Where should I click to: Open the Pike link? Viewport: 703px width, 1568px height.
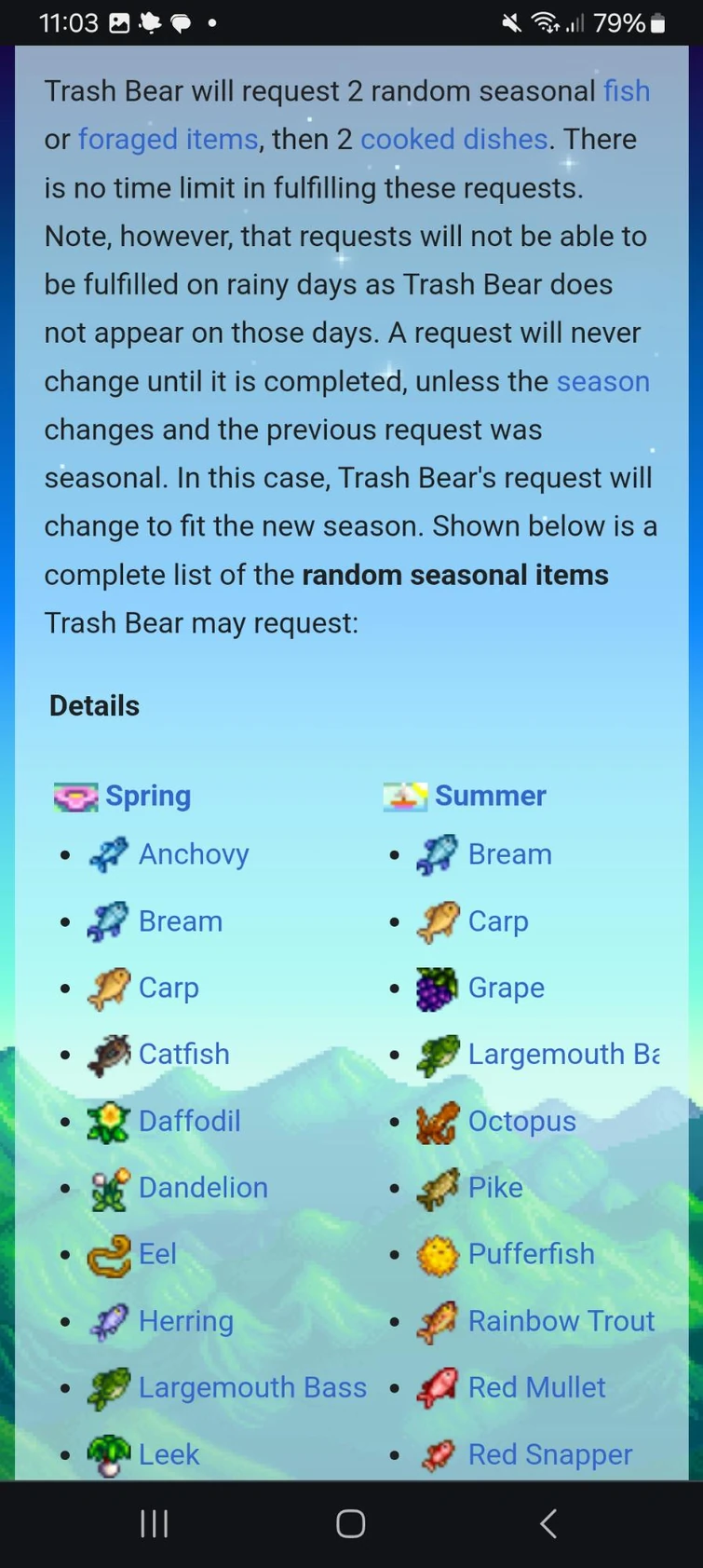pyautogui.click(x=494, y=1188)
